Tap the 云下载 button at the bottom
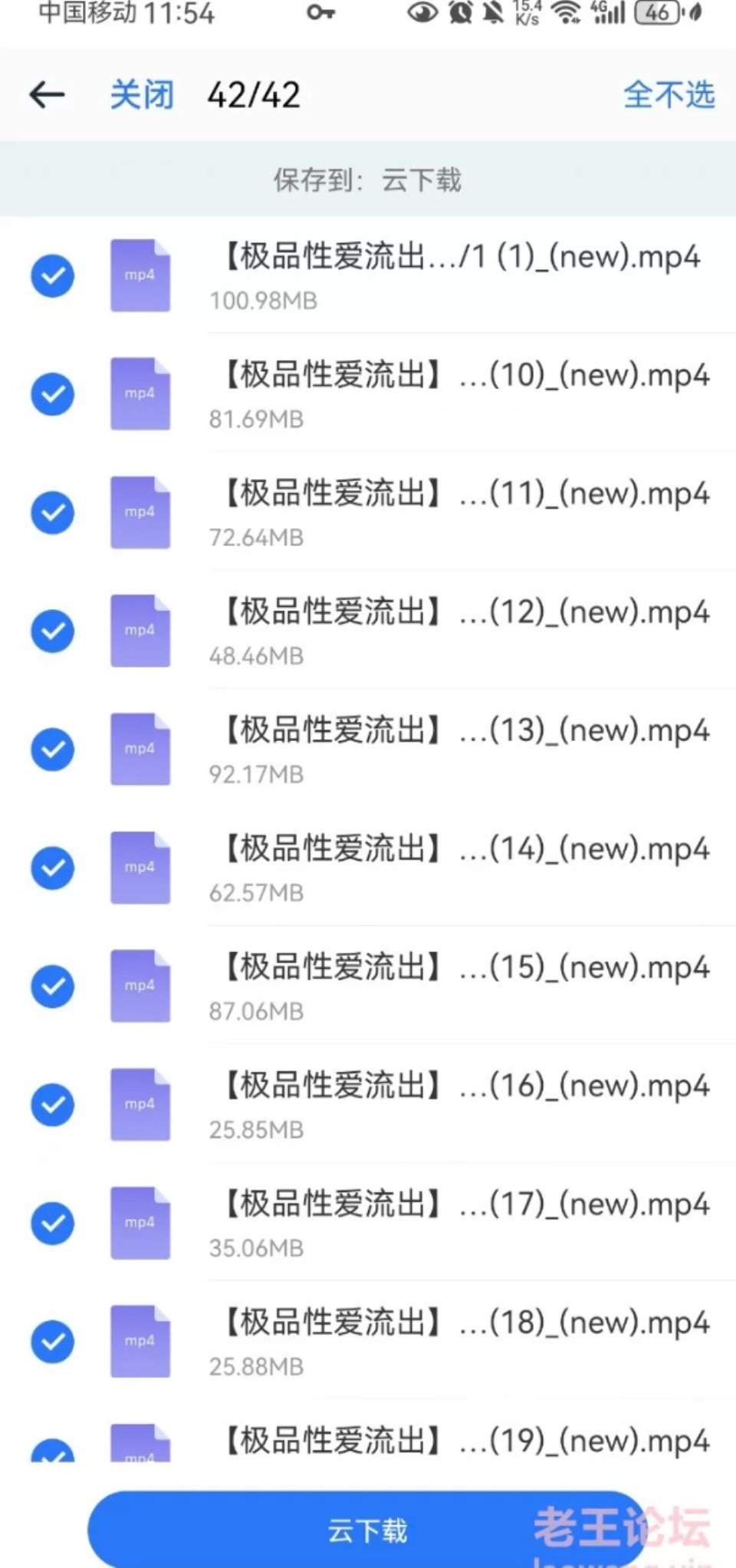The image size is (736, 1568). (x=368, y=1528)
